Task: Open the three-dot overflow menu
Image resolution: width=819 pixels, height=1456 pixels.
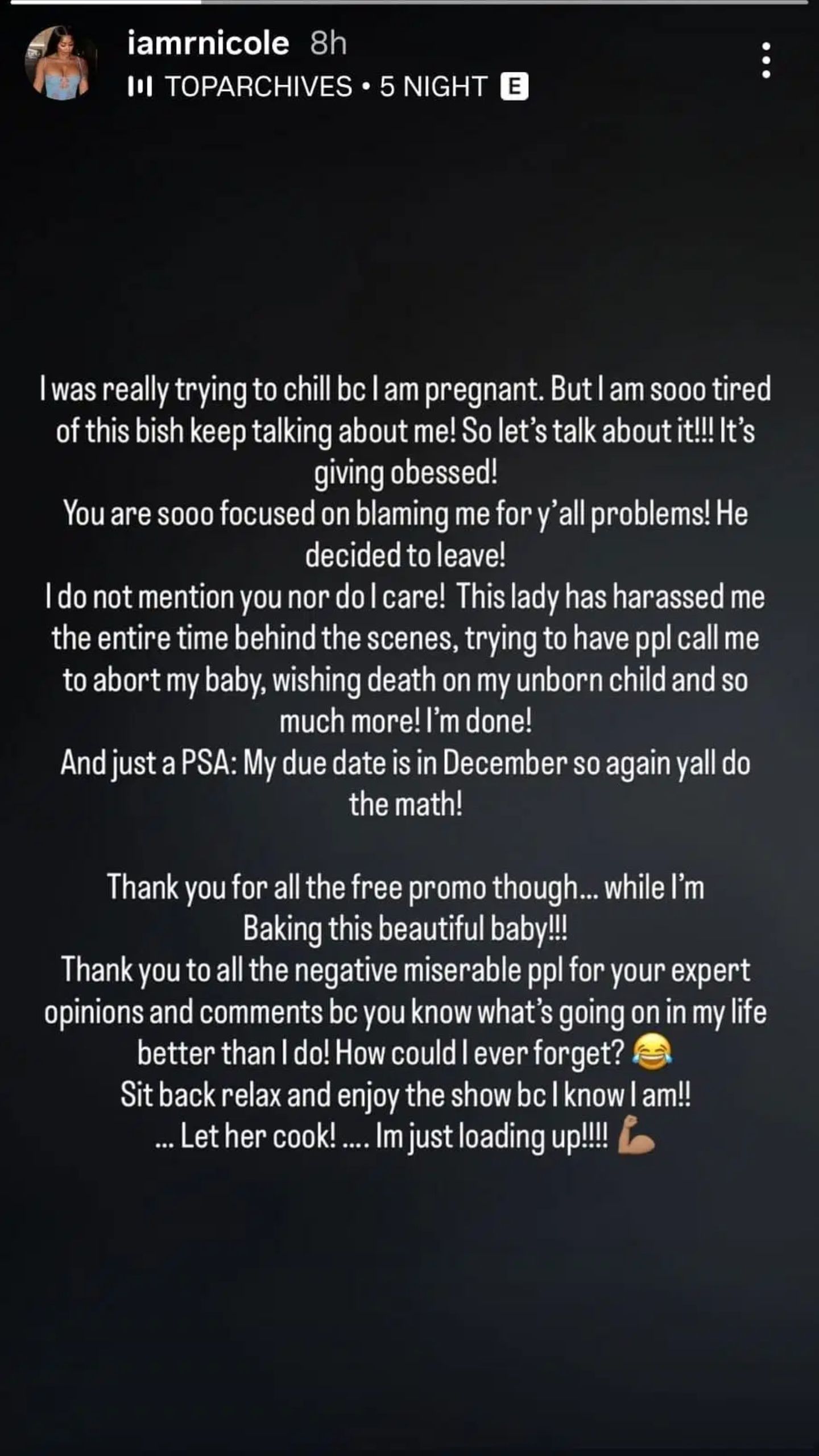Action: click(766, 60)
